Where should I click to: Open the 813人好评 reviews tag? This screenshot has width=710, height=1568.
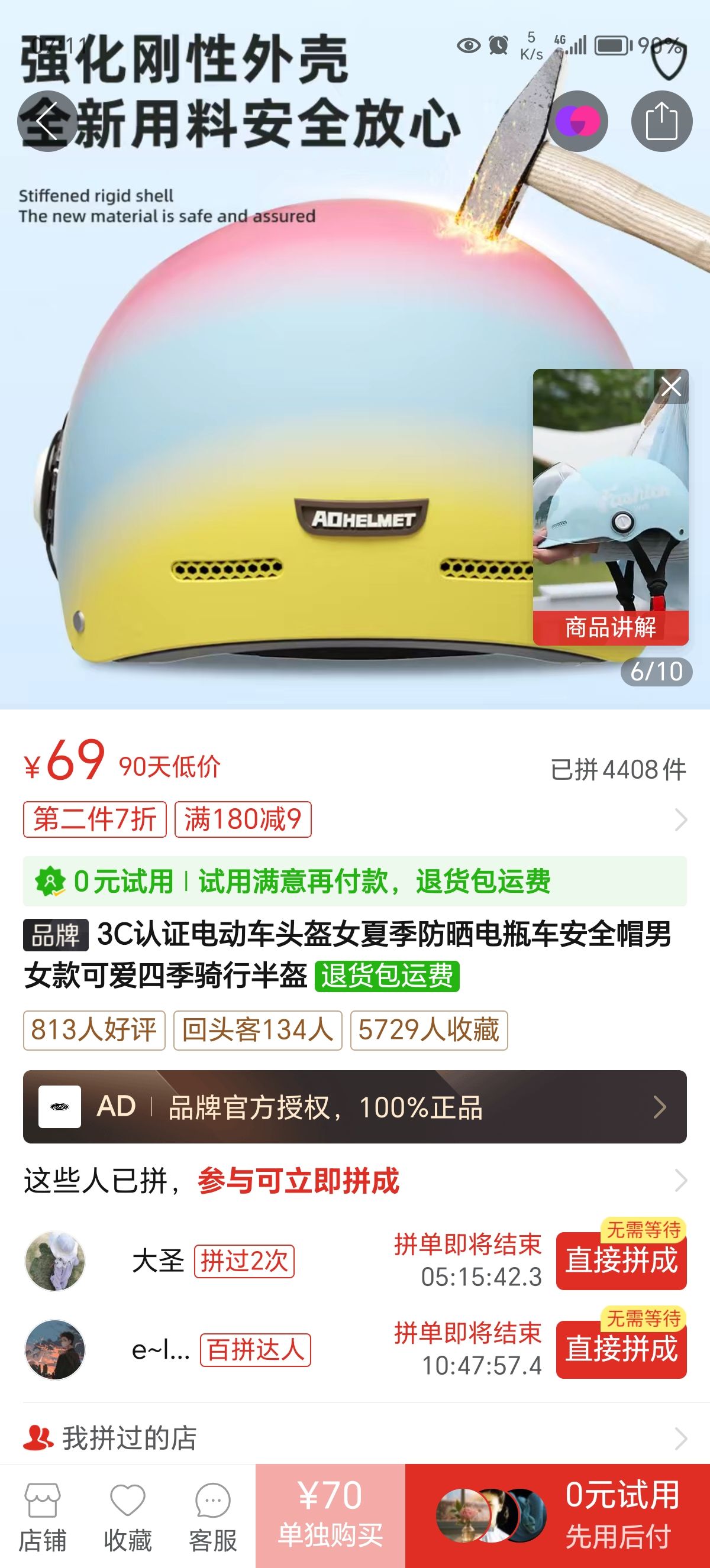[x=95, y=1031]
